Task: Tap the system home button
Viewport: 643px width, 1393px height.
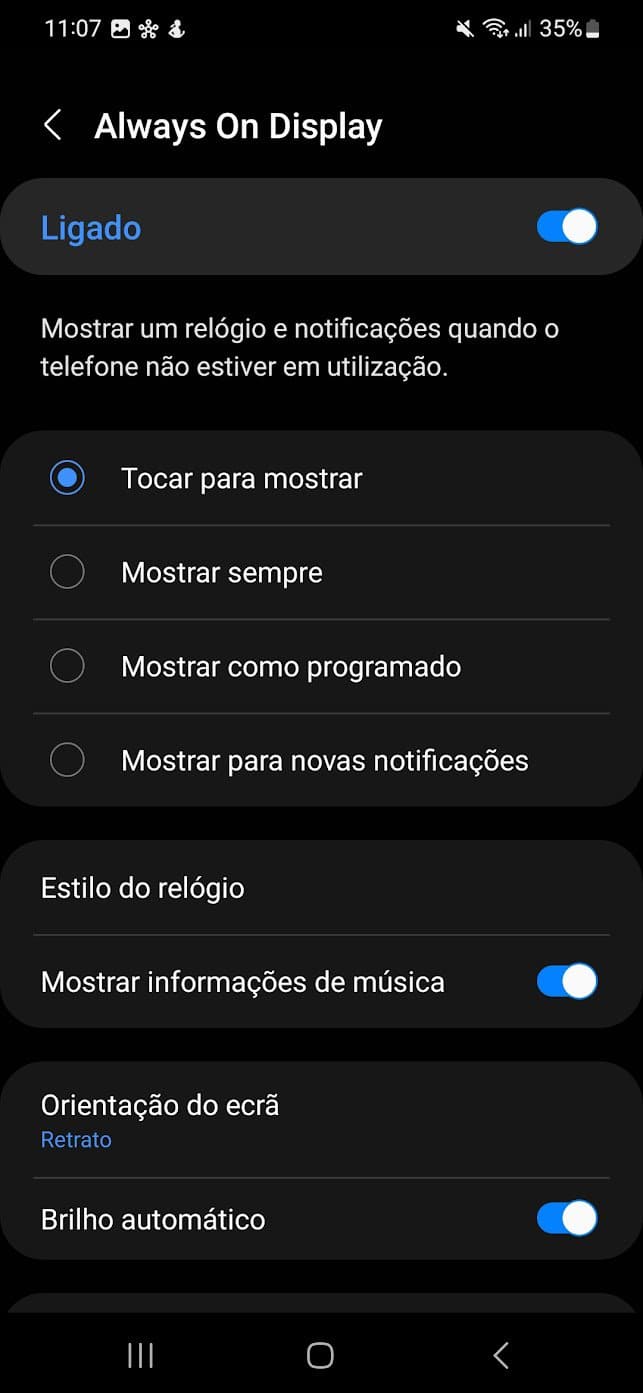Action: [320, 1355]
